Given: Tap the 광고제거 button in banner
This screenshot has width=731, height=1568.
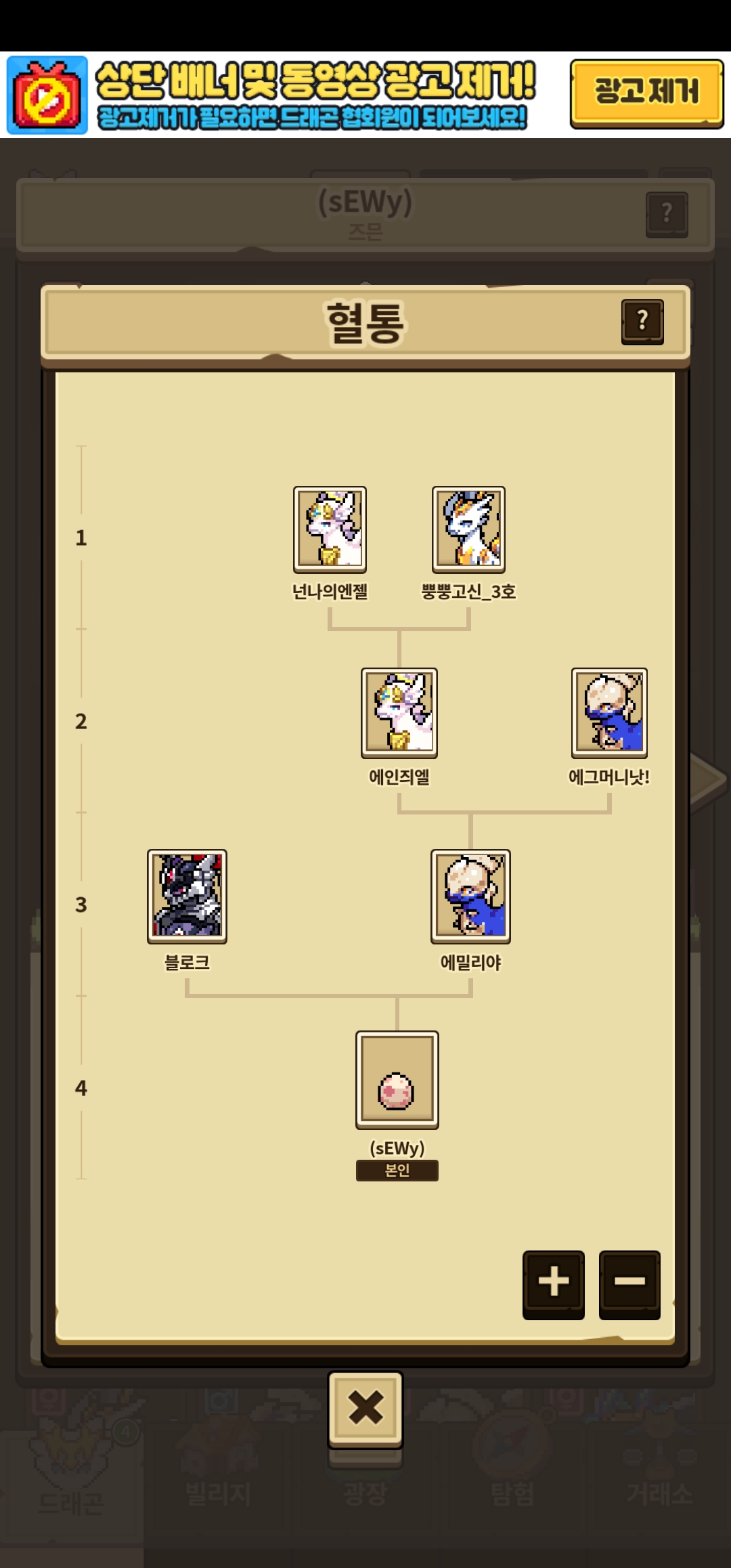Looking at the screenshot, I should click(x=646, y=93).
